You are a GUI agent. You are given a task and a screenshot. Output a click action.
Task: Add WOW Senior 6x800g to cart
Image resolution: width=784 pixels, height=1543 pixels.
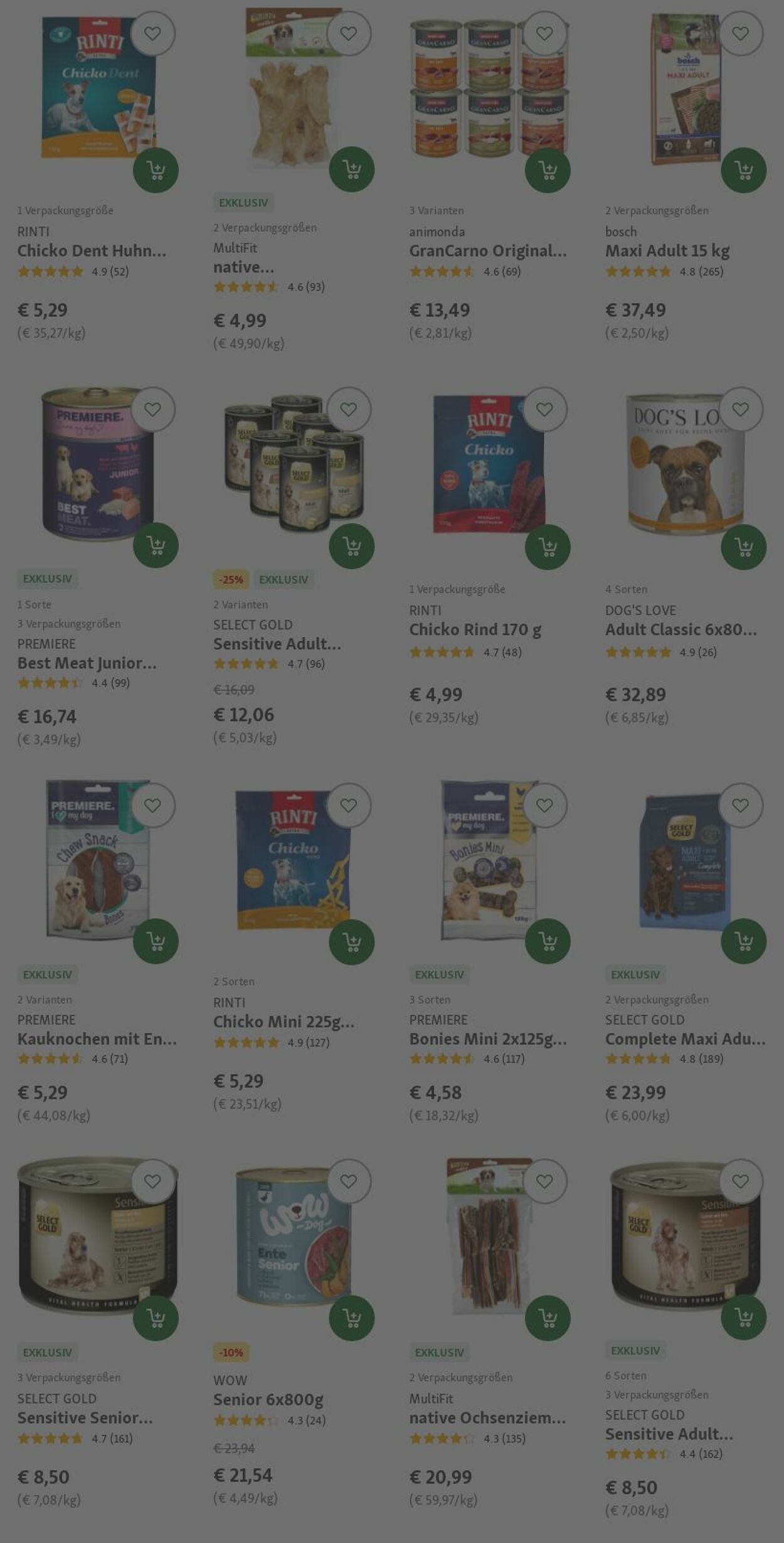point(351,1318)
